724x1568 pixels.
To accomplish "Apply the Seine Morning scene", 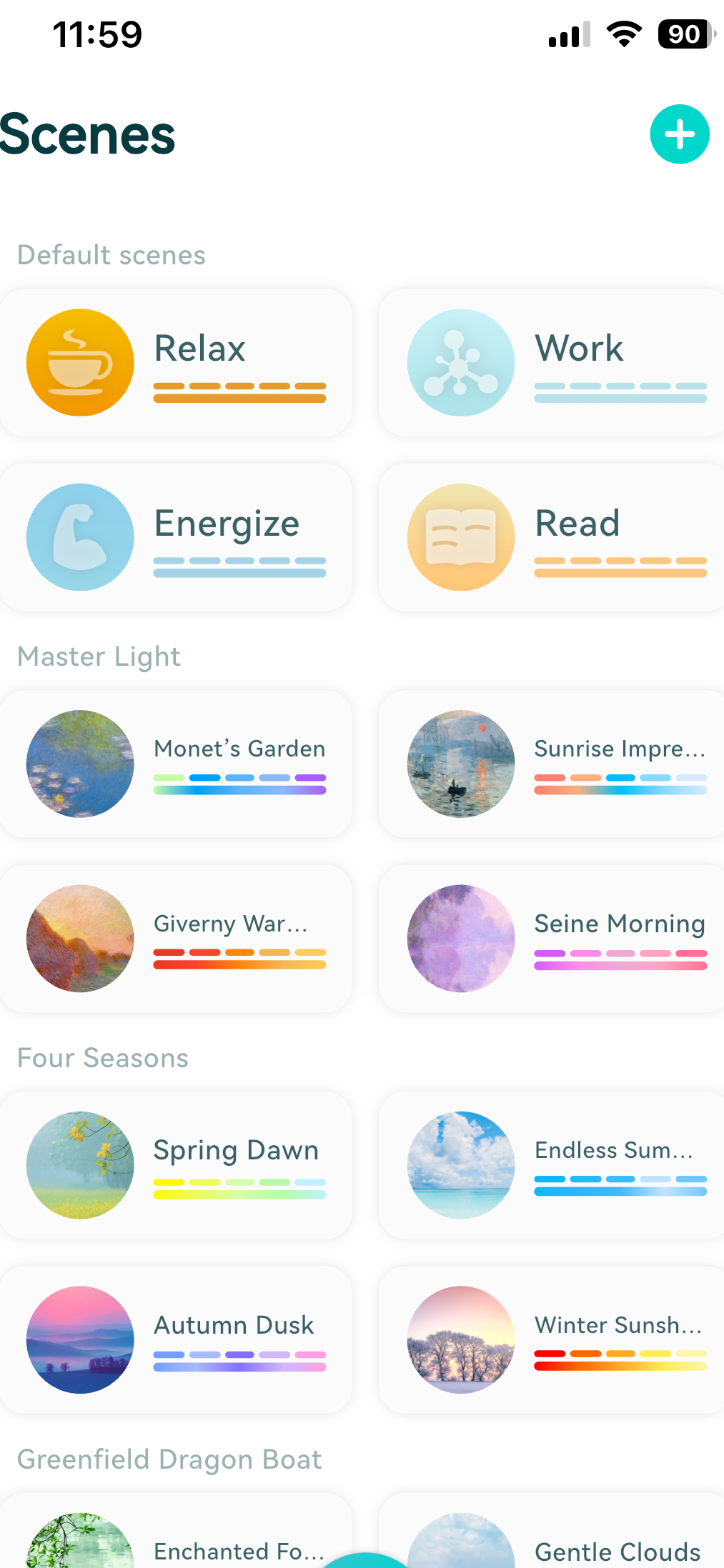I will tap(550, 939).
